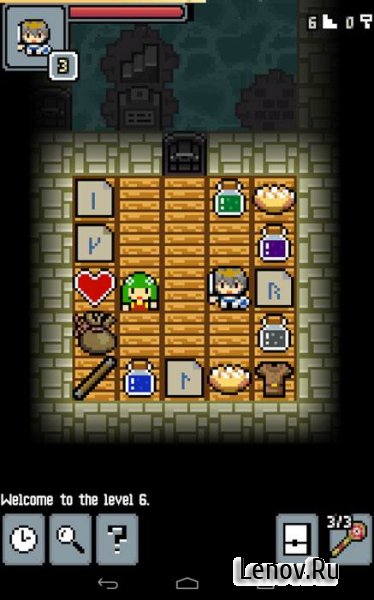The width and height of the screenshot is (374, 600).
Task: Tap the blue potion tile
Action: (x=140, y=378)
